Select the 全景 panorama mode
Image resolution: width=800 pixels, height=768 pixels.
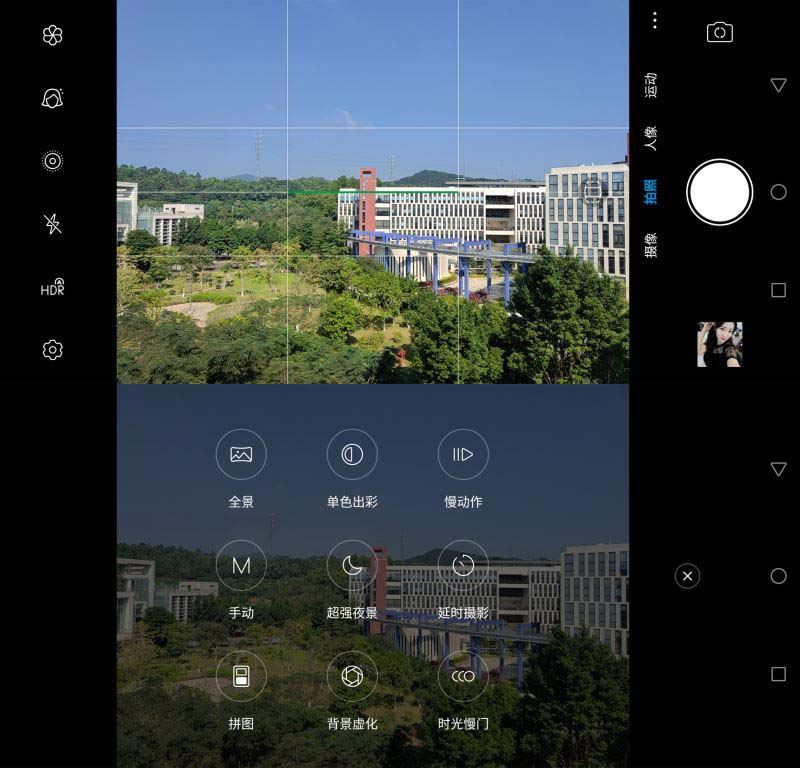241,455
